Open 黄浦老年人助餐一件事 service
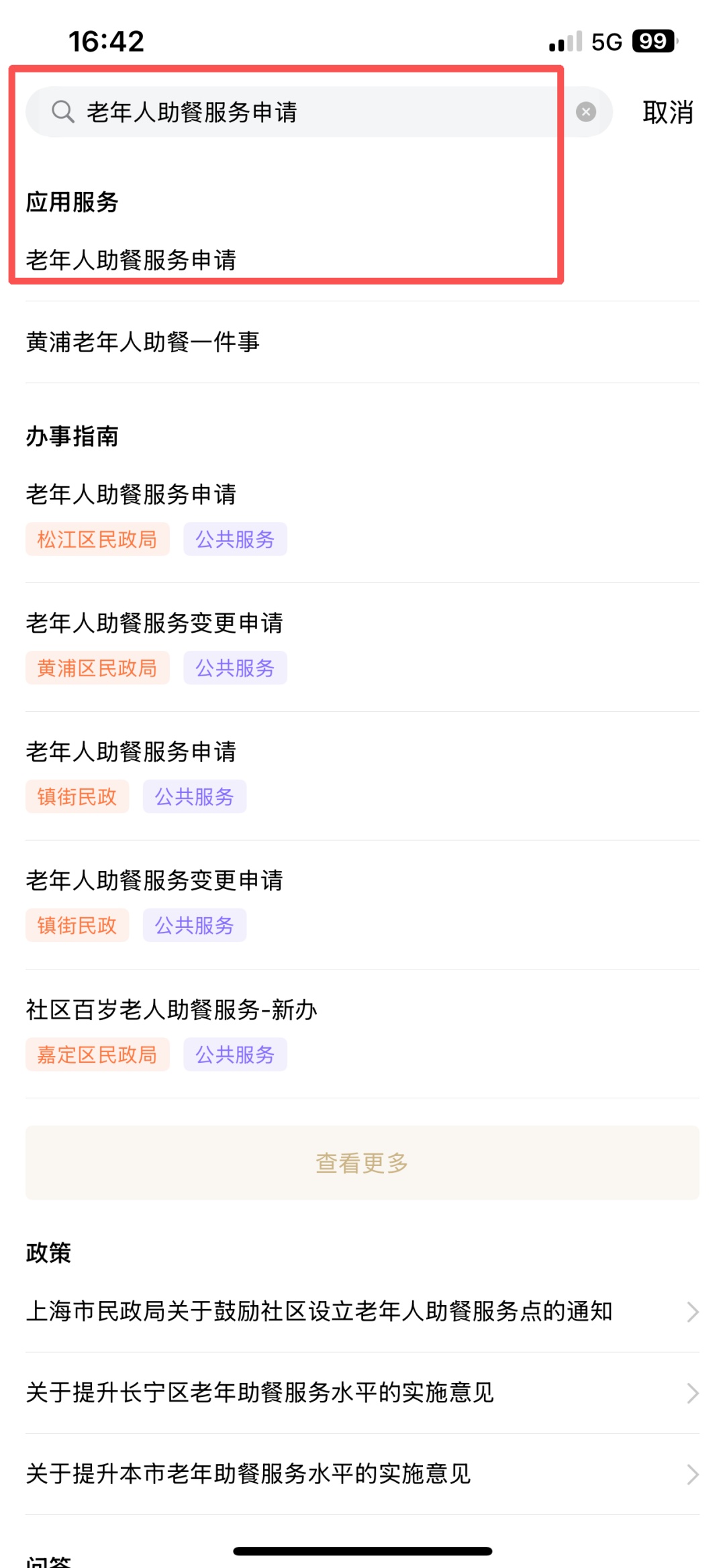Screen dimensions: 725x1568 tap(143, 342)
